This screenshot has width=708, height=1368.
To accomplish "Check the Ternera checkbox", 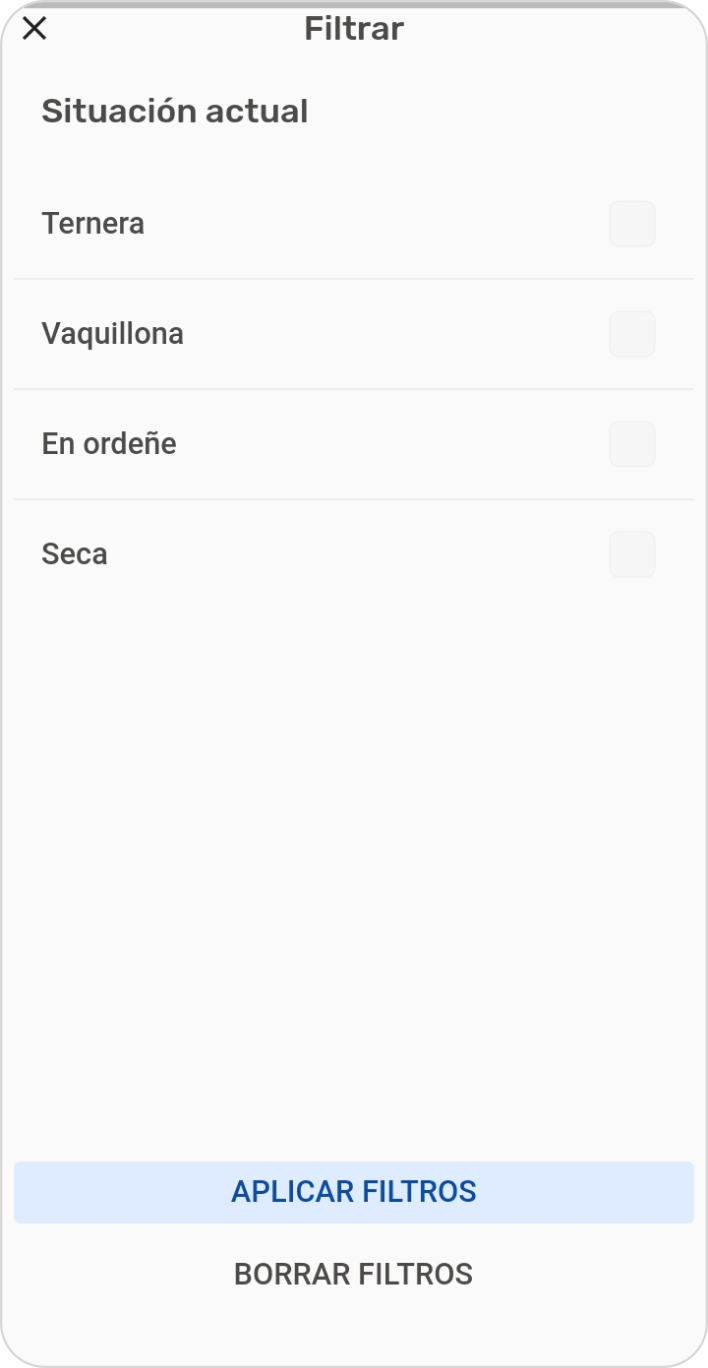I will coord(632,224).
